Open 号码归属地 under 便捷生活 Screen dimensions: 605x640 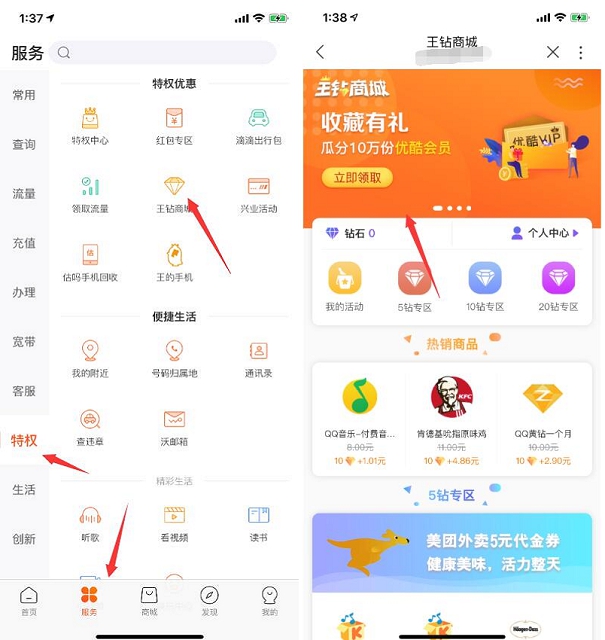pyautogui.click(x=174, y=358)
